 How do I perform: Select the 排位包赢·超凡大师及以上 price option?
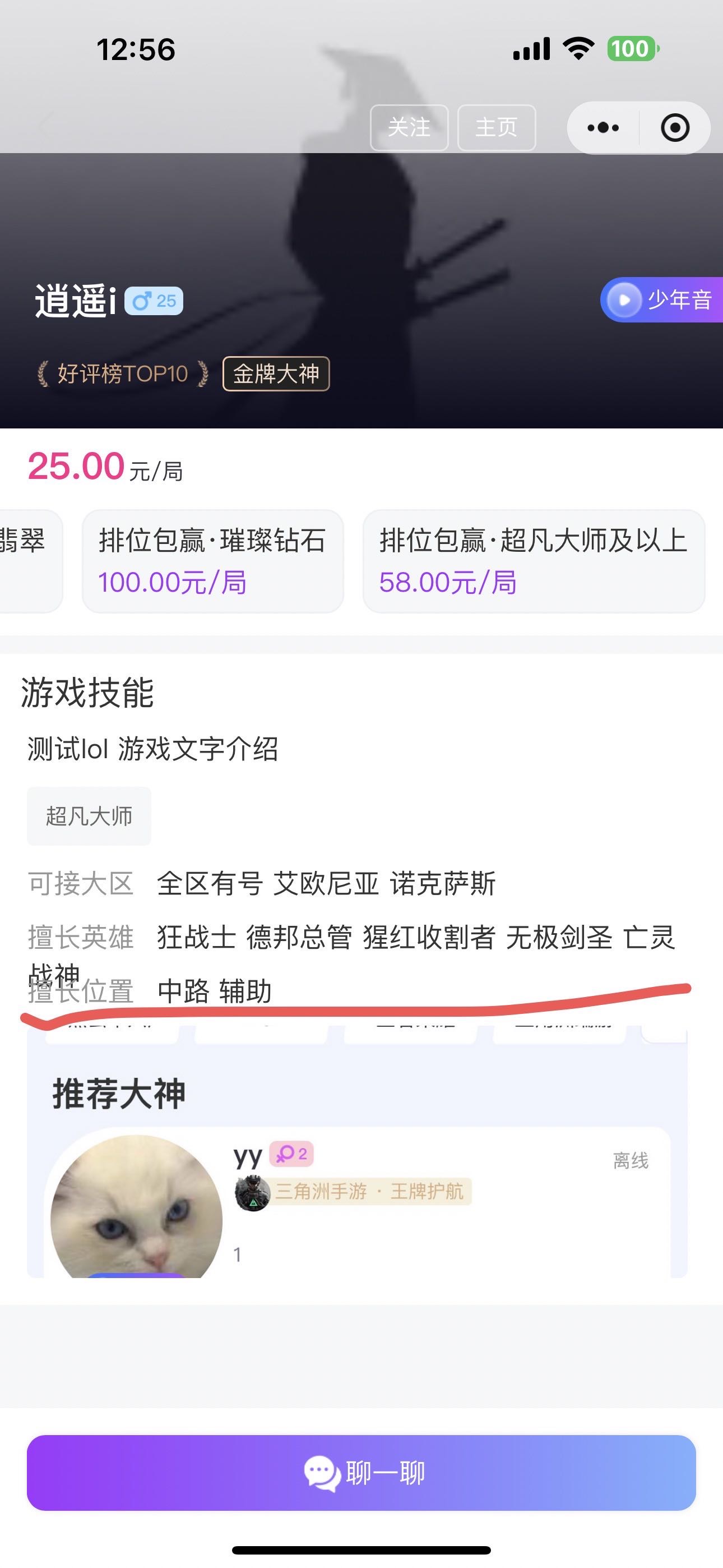click(x=533, y=561)
